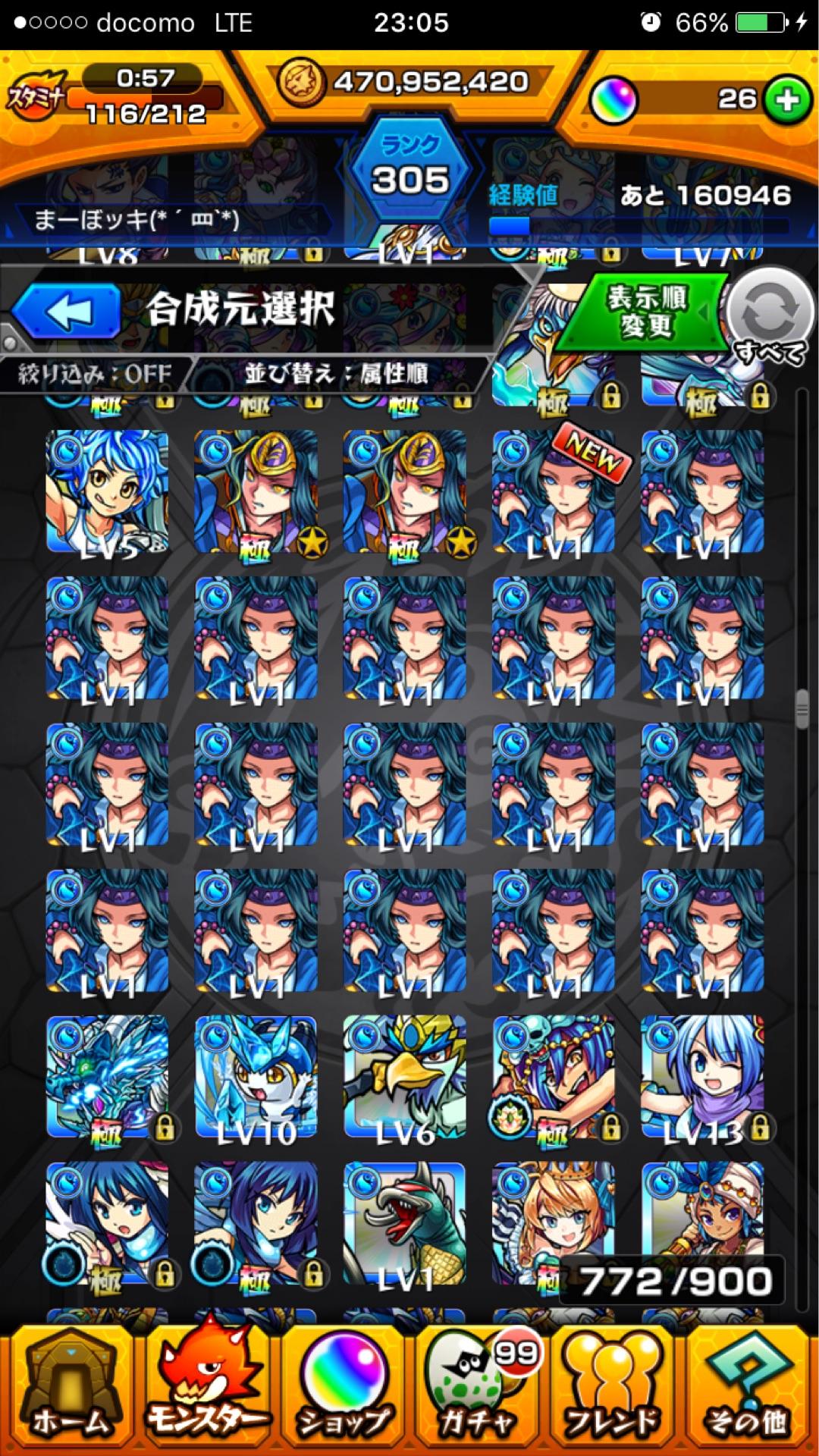Select the locked ice dragon monster

pos(107,1077)
